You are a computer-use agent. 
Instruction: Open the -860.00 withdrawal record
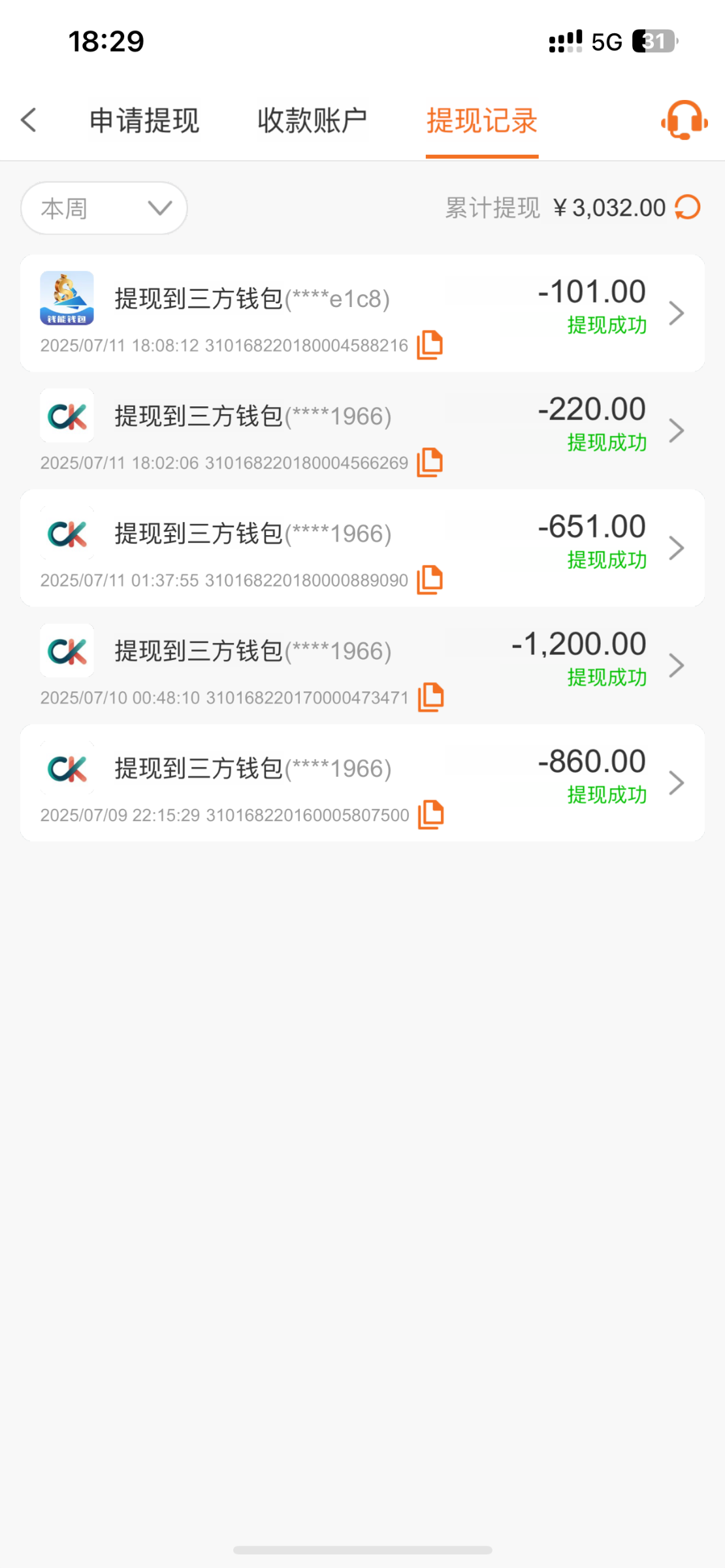click(x=676, y=783)
